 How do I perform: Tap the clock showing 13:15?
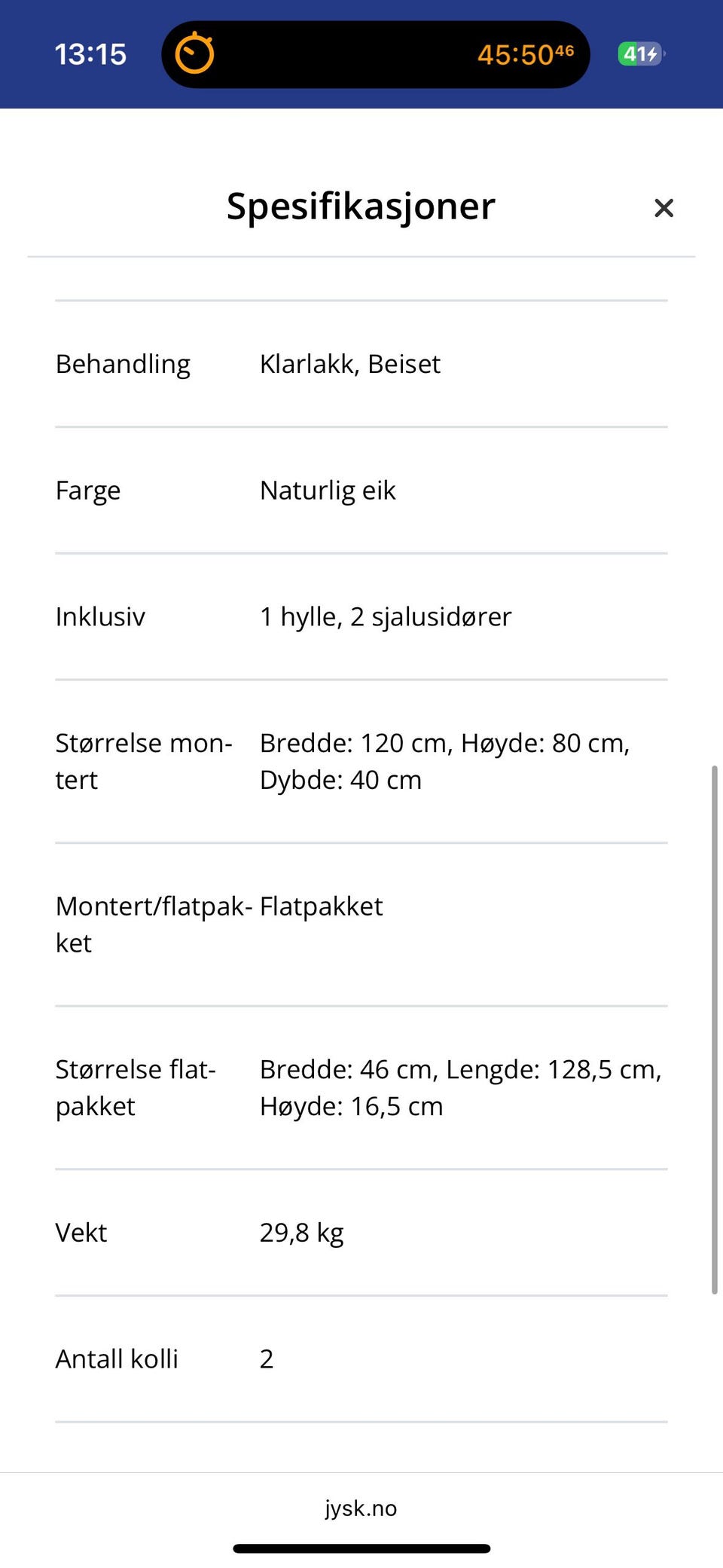(90, 53)
